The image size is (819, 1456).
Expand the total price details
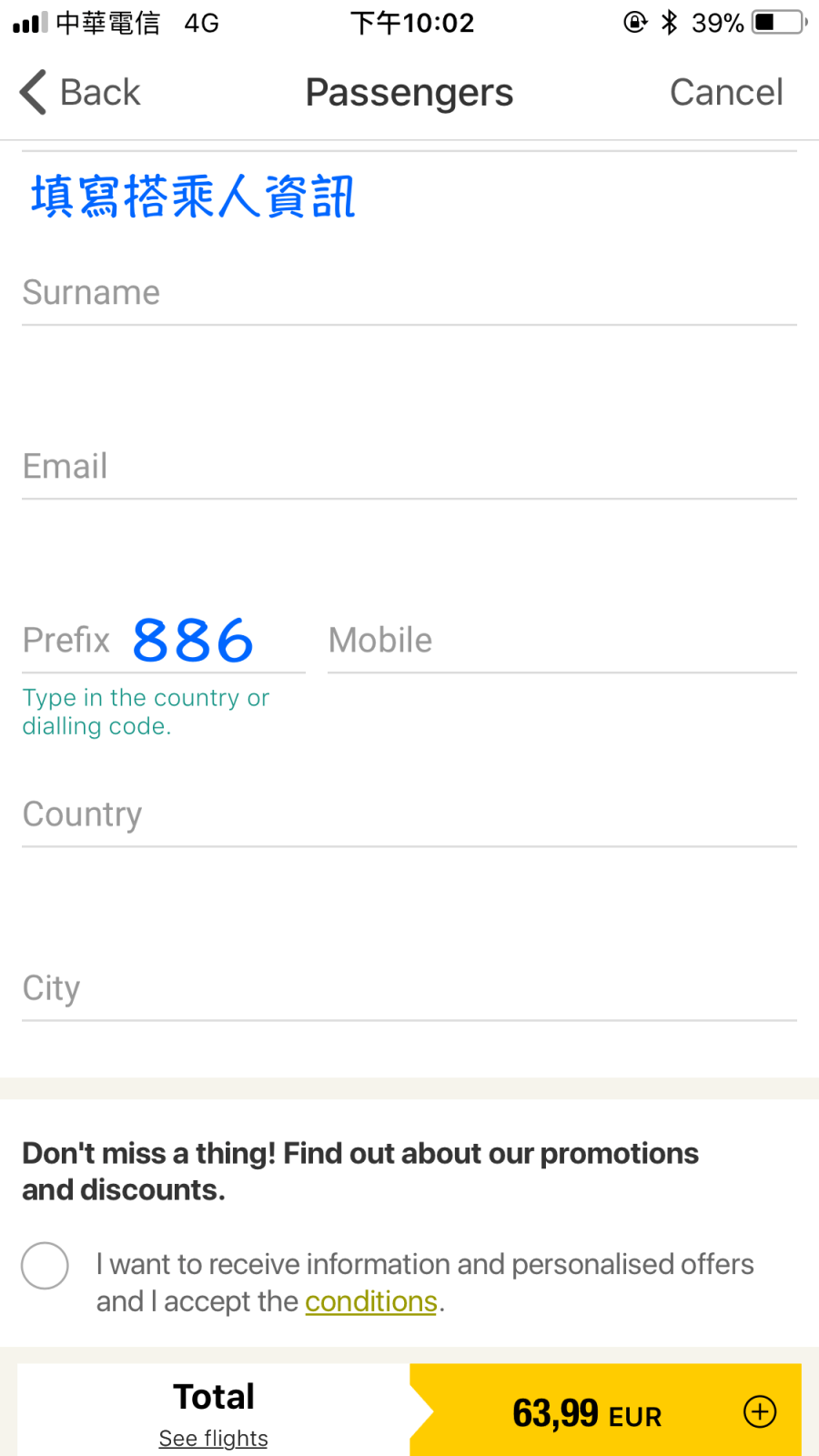[x=760, y=1411]
